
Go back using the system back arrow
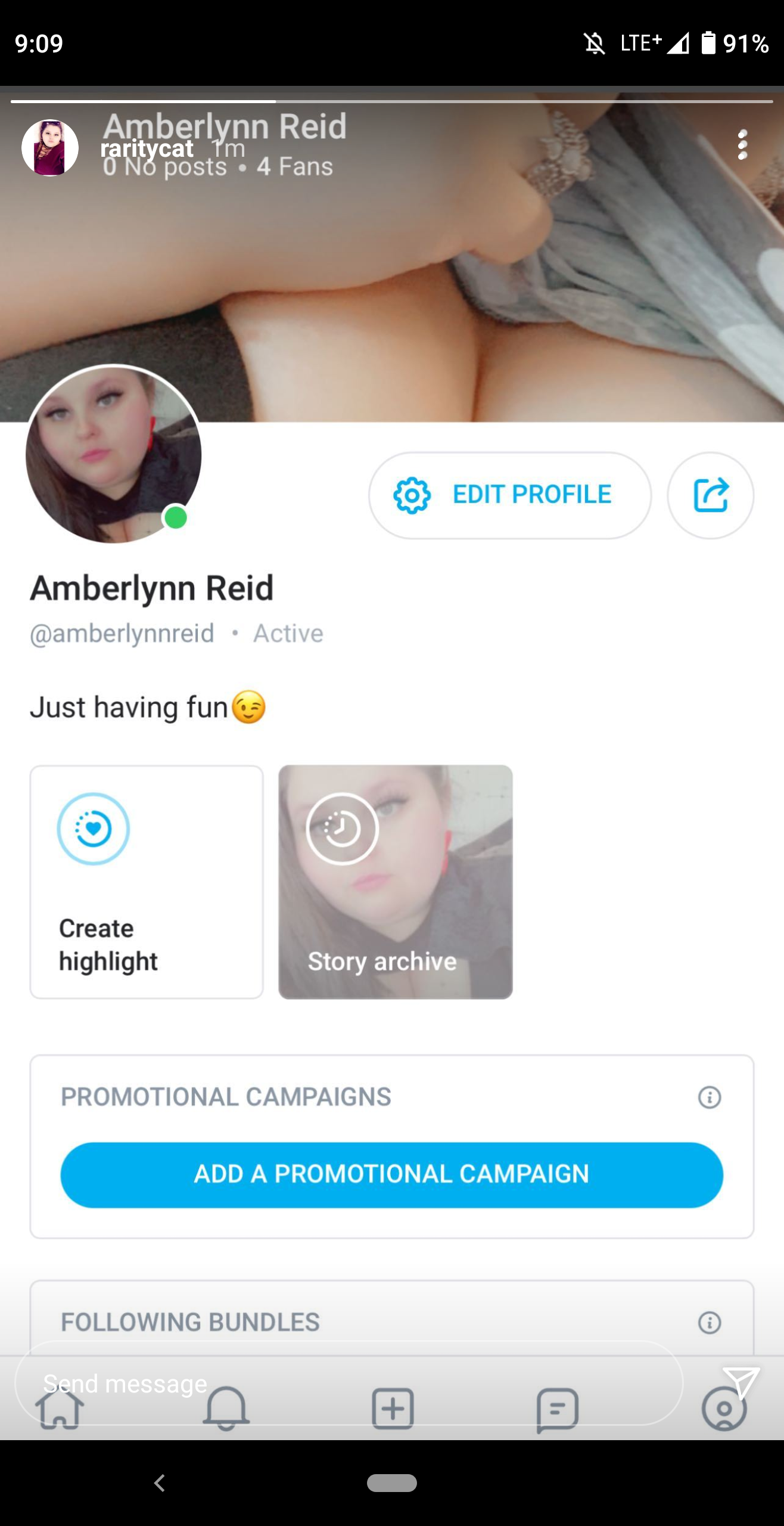tap(159, 1482)
